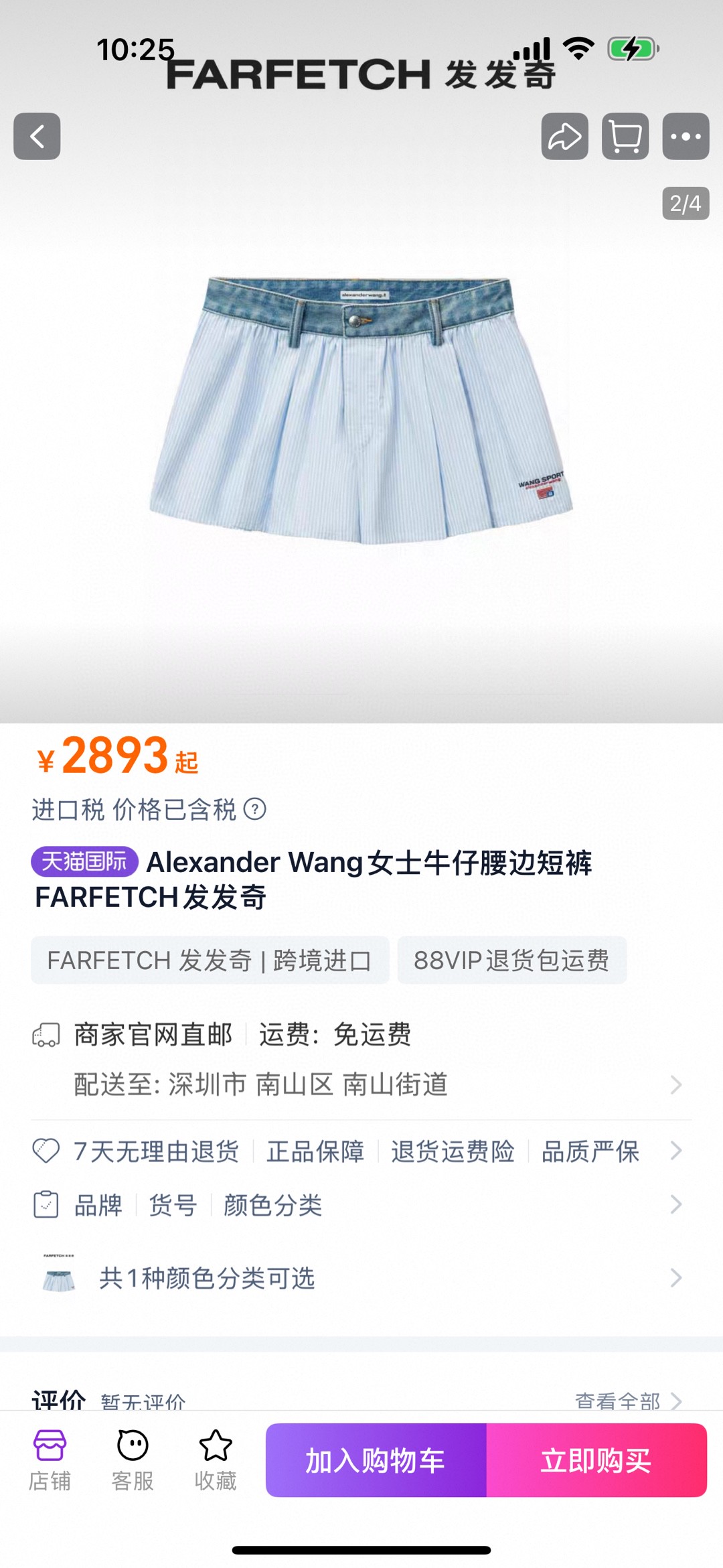This screenshot has width=723, height=1568.
Task: Contact 客服 customer service
Action: [x=133, y=1459]
